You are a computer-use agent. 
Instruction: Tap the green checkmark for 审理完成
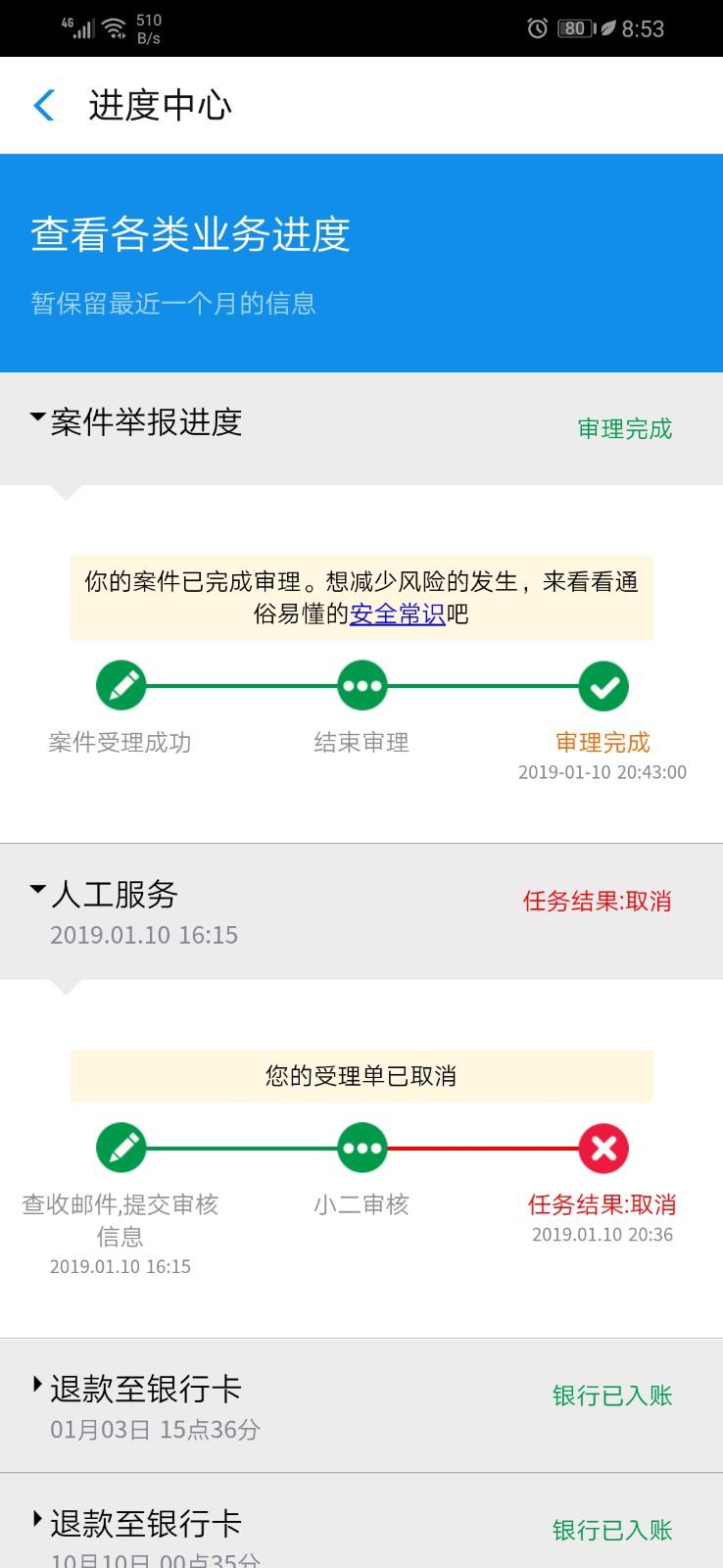pos(602,685)
